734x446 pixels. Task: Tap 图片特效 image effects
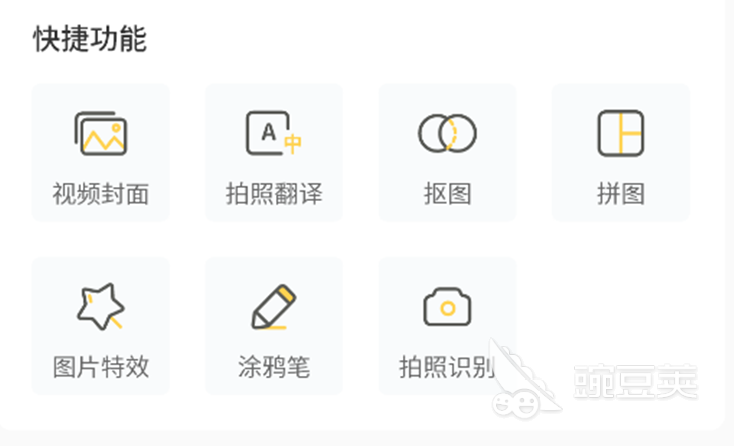(101, 326)
